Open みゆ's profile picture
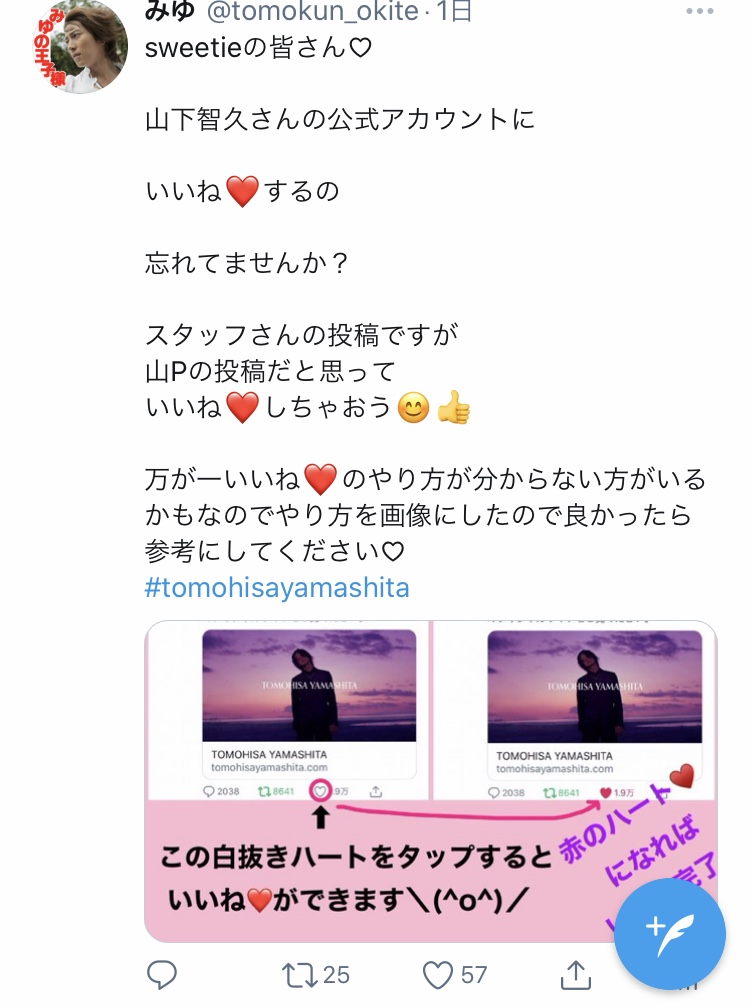 click(78, 48)
